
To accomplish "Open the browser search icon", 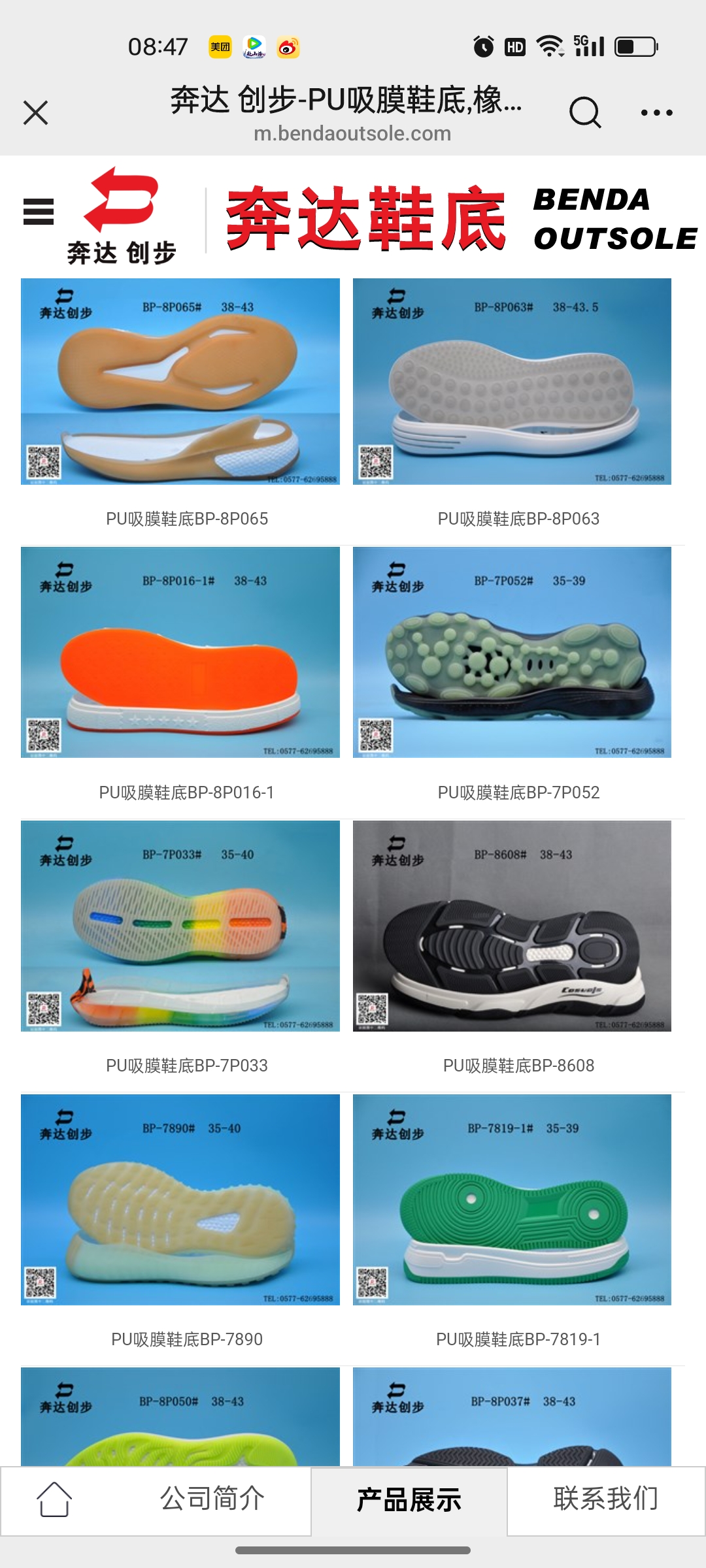I will point(584,112).
